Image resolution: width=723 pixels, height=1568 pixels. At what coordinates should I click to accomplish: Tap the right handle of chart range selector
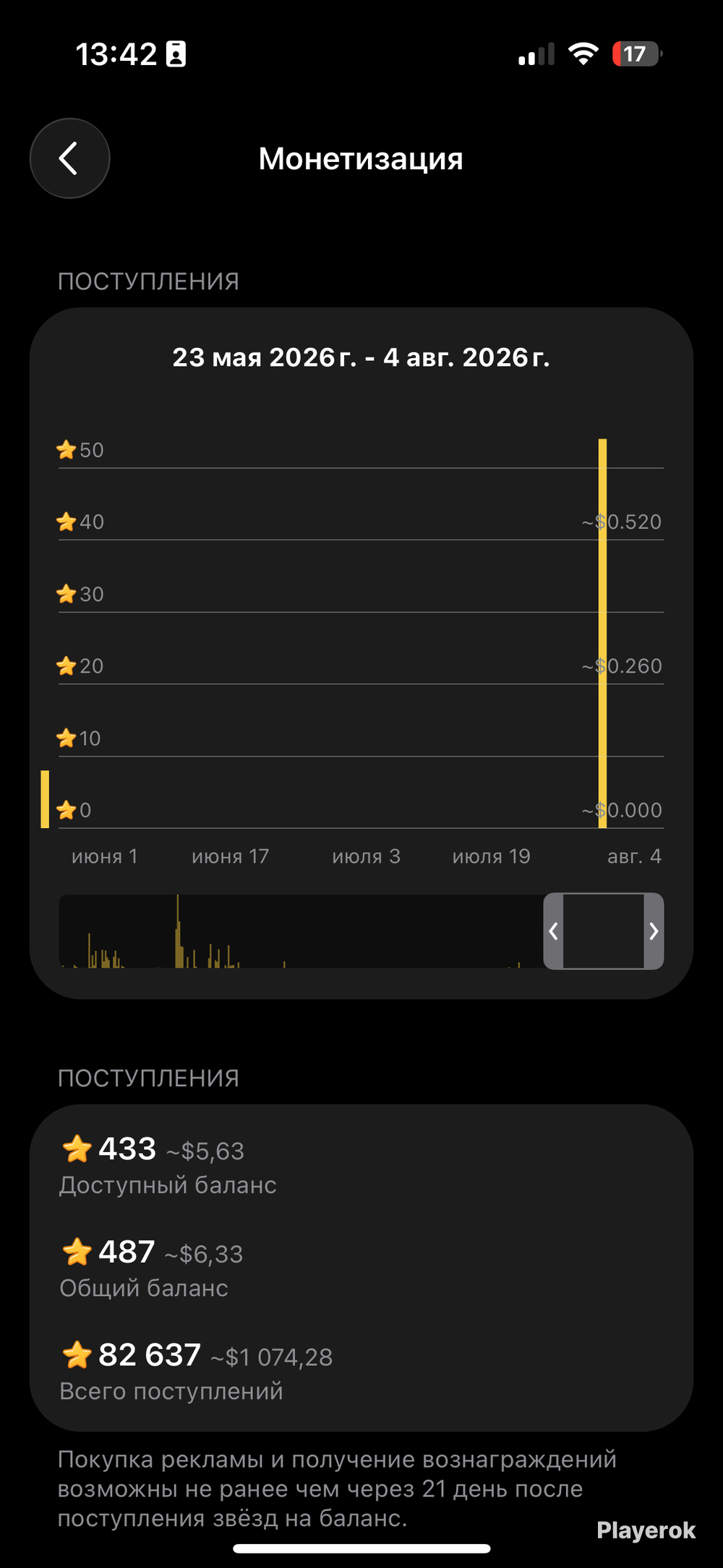pyautogui.click(x=654, y=931)
